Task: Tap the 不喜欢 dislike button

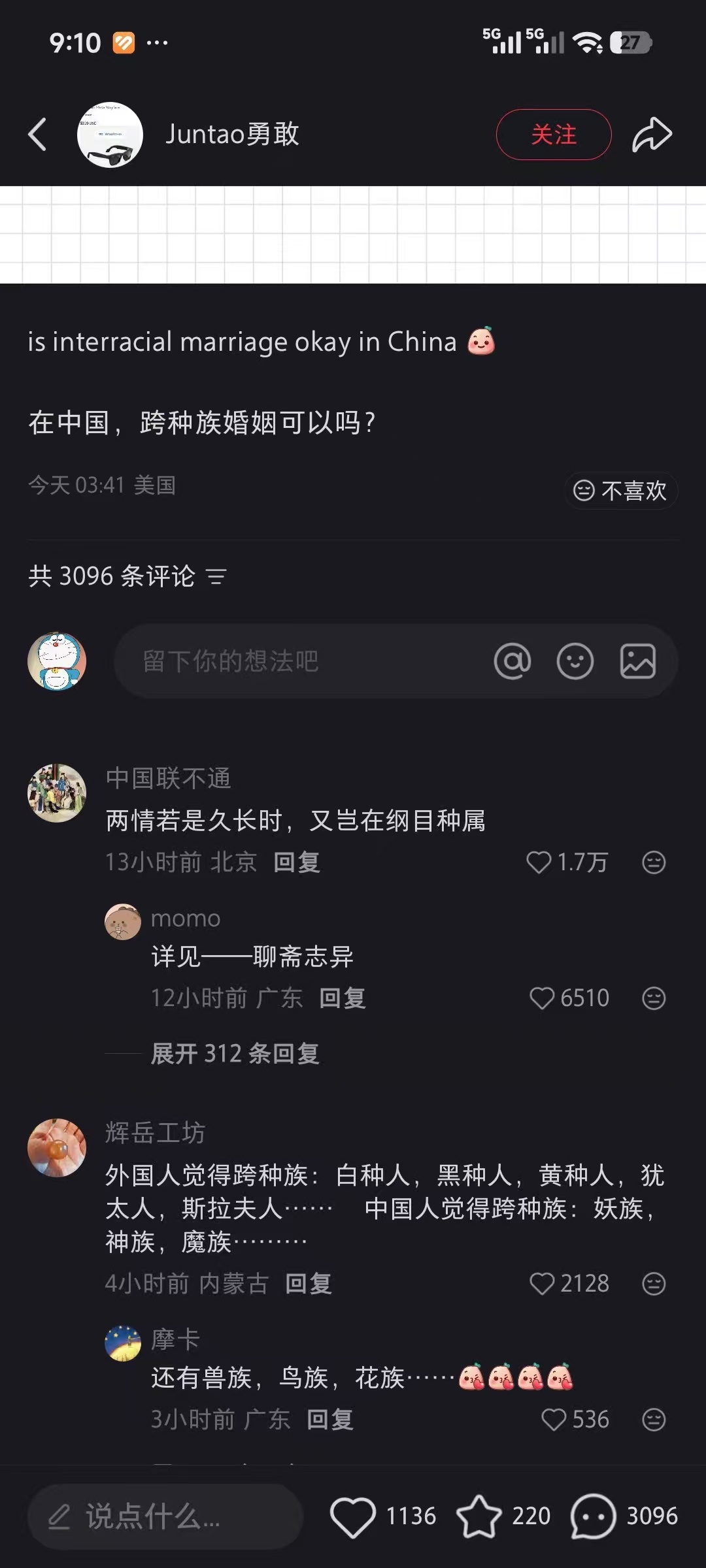Action: pos(620,491)
